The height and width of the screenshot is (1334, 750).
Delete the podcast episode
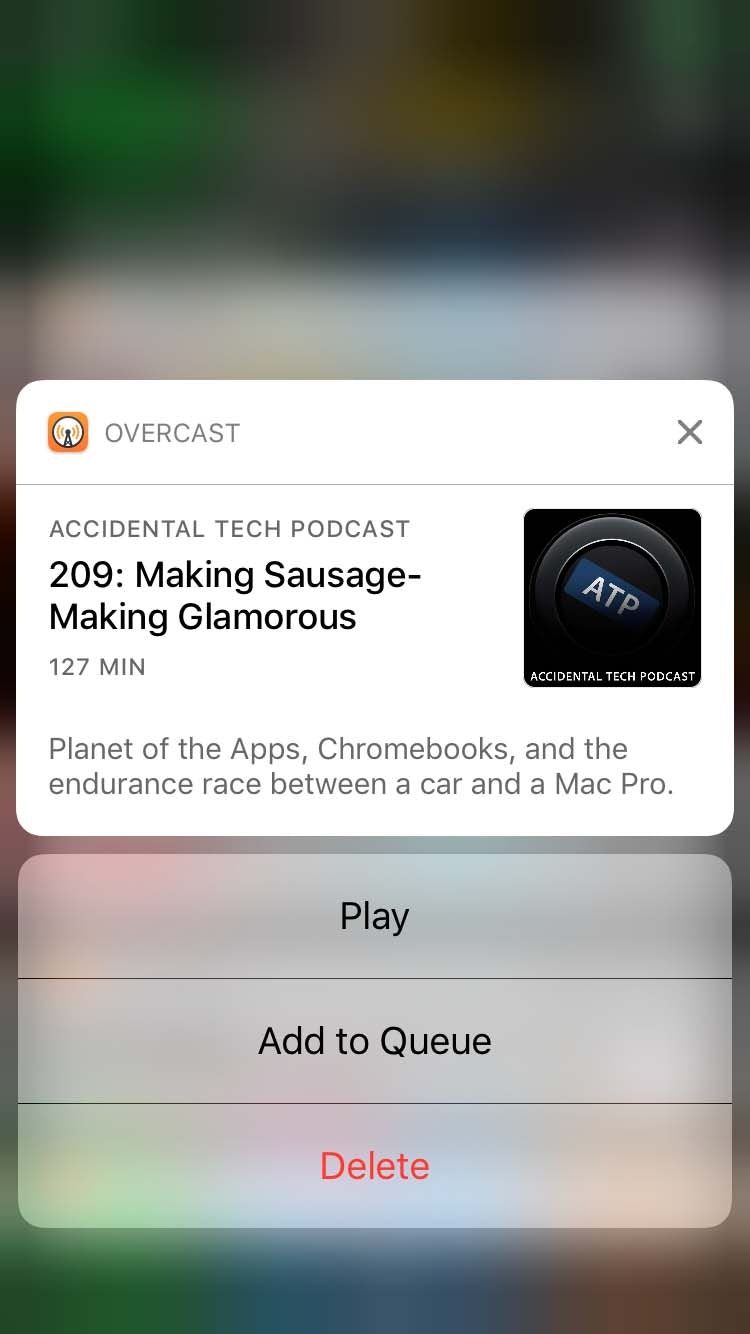(375, 1165)
